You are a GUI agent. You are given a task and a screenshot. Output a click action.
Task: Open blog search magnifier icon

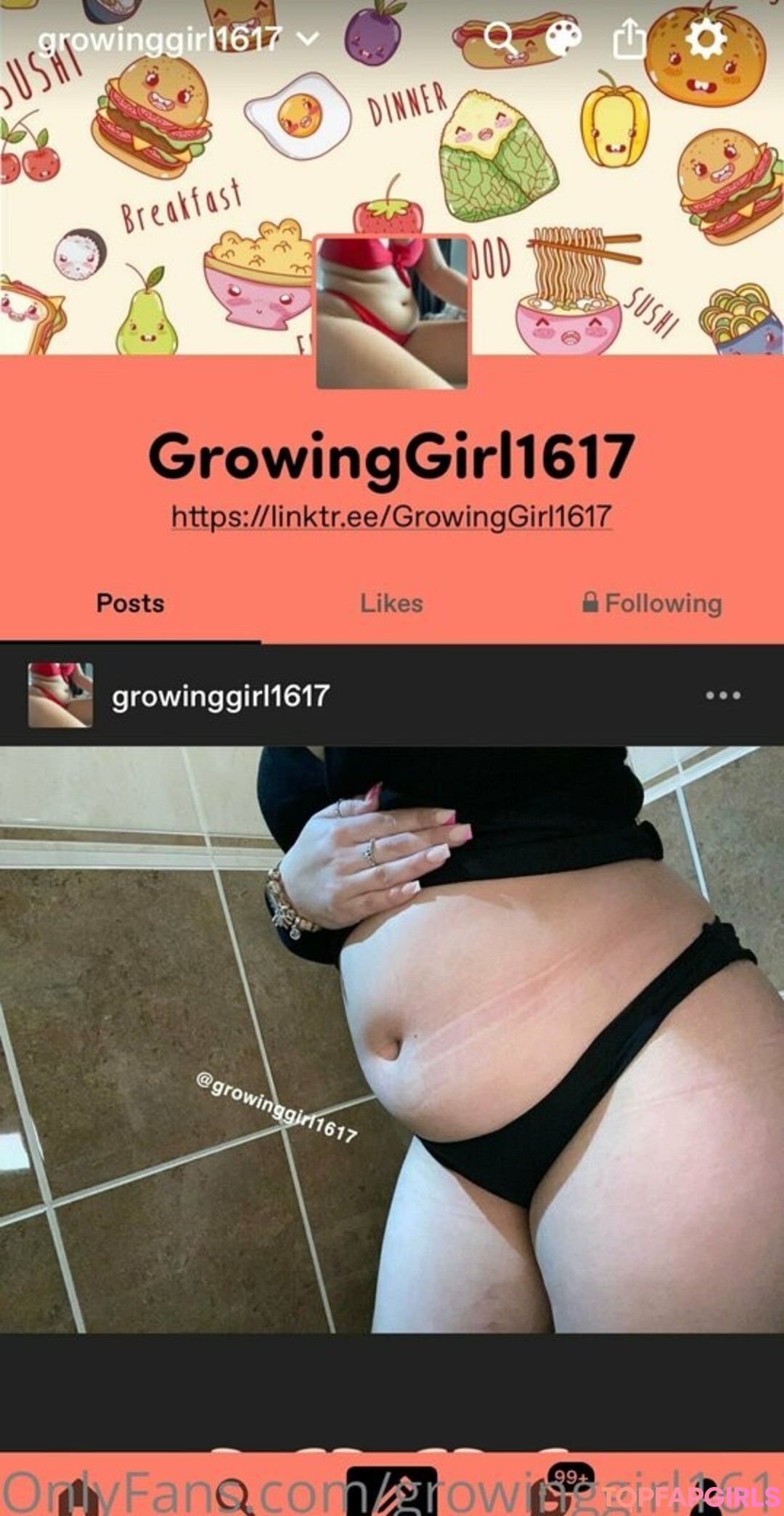click(x=499, y=36)
